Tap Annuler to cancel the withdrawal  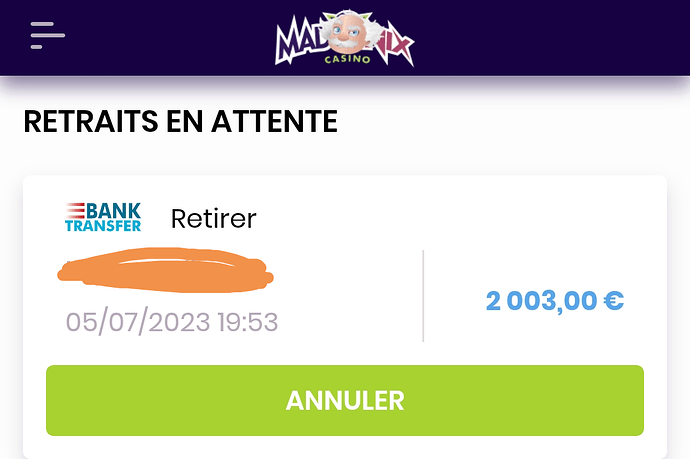pyautogui.click(x=344, y=400)
